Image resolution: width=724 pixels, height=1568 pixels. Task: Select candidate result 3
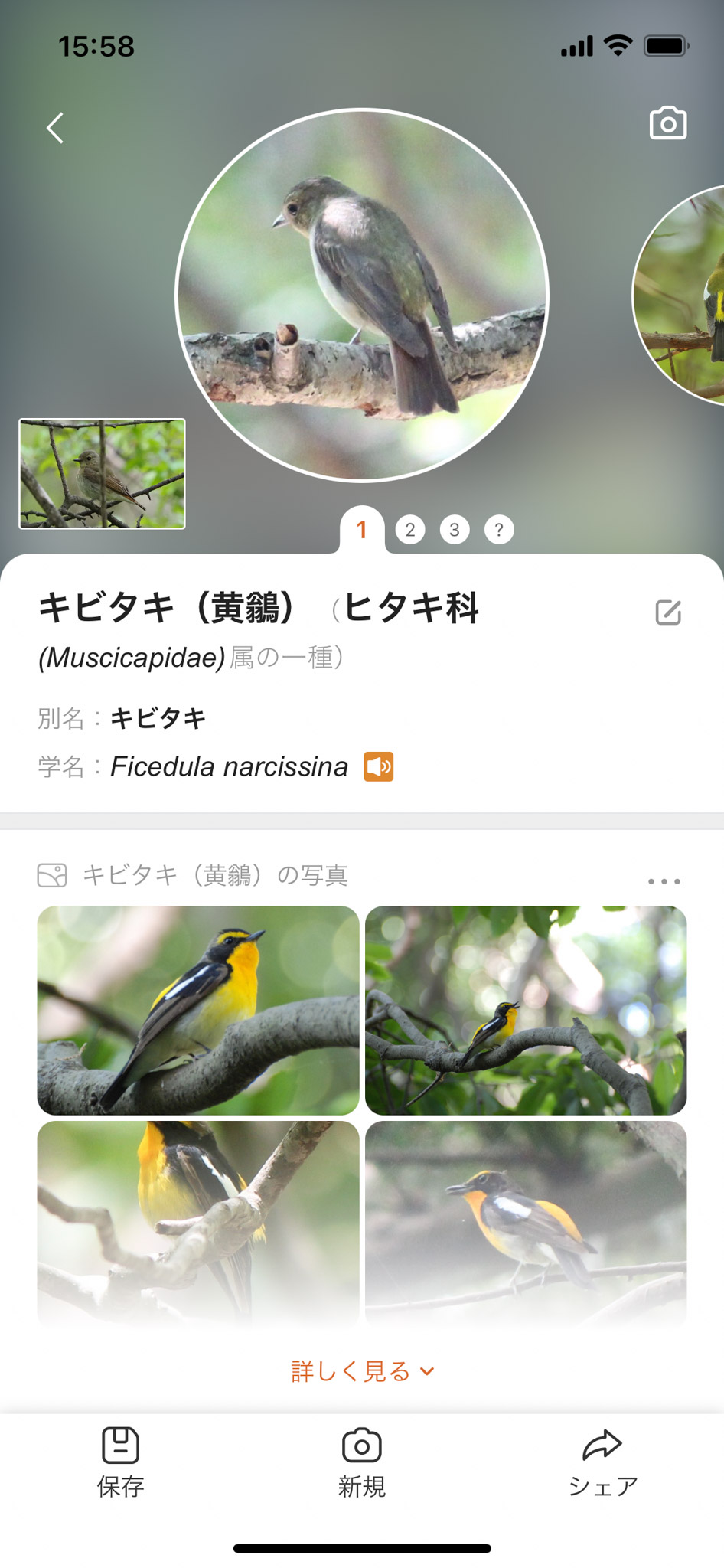click(x=455, y=528)
